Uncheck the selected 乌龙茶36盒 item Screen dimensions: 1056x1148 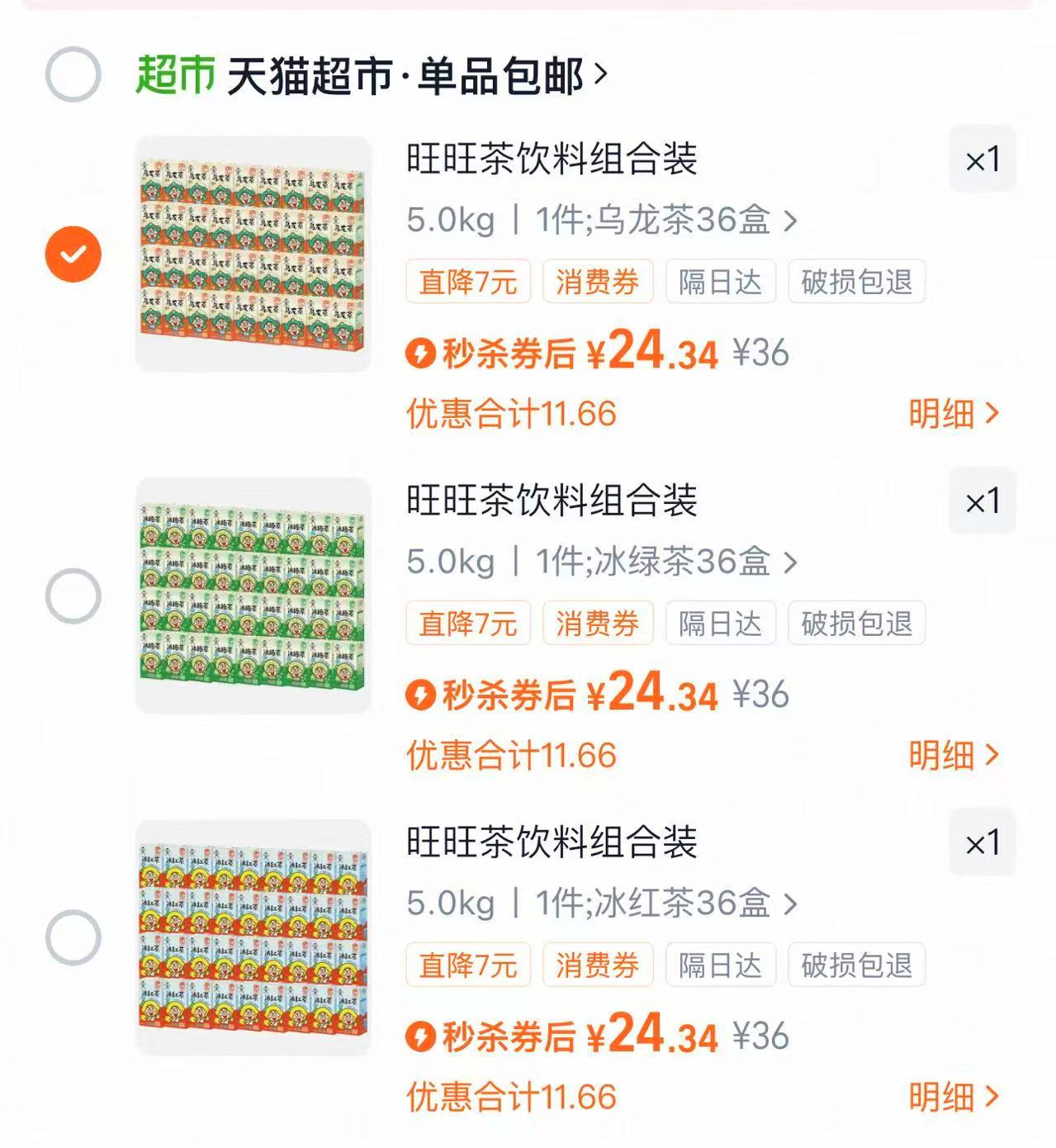(73, 253)
